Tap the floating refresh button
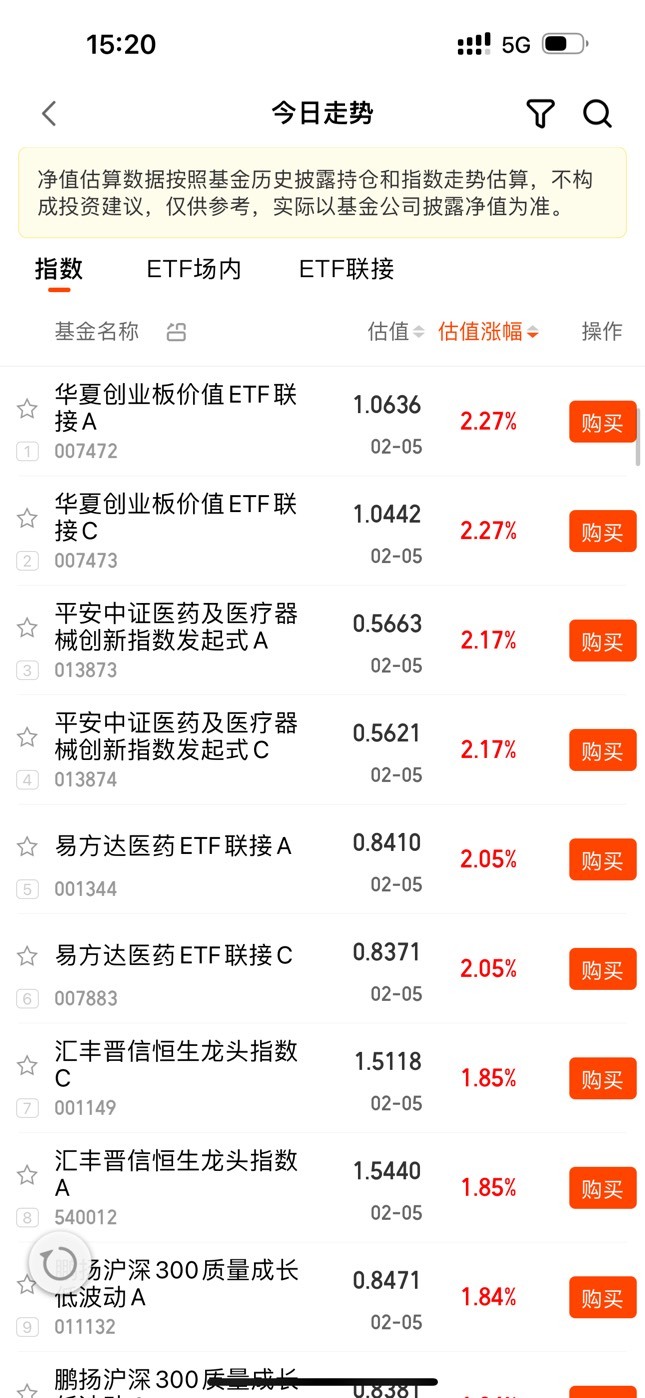Screen dimensions: 645x1398 tap(58, 1264)
